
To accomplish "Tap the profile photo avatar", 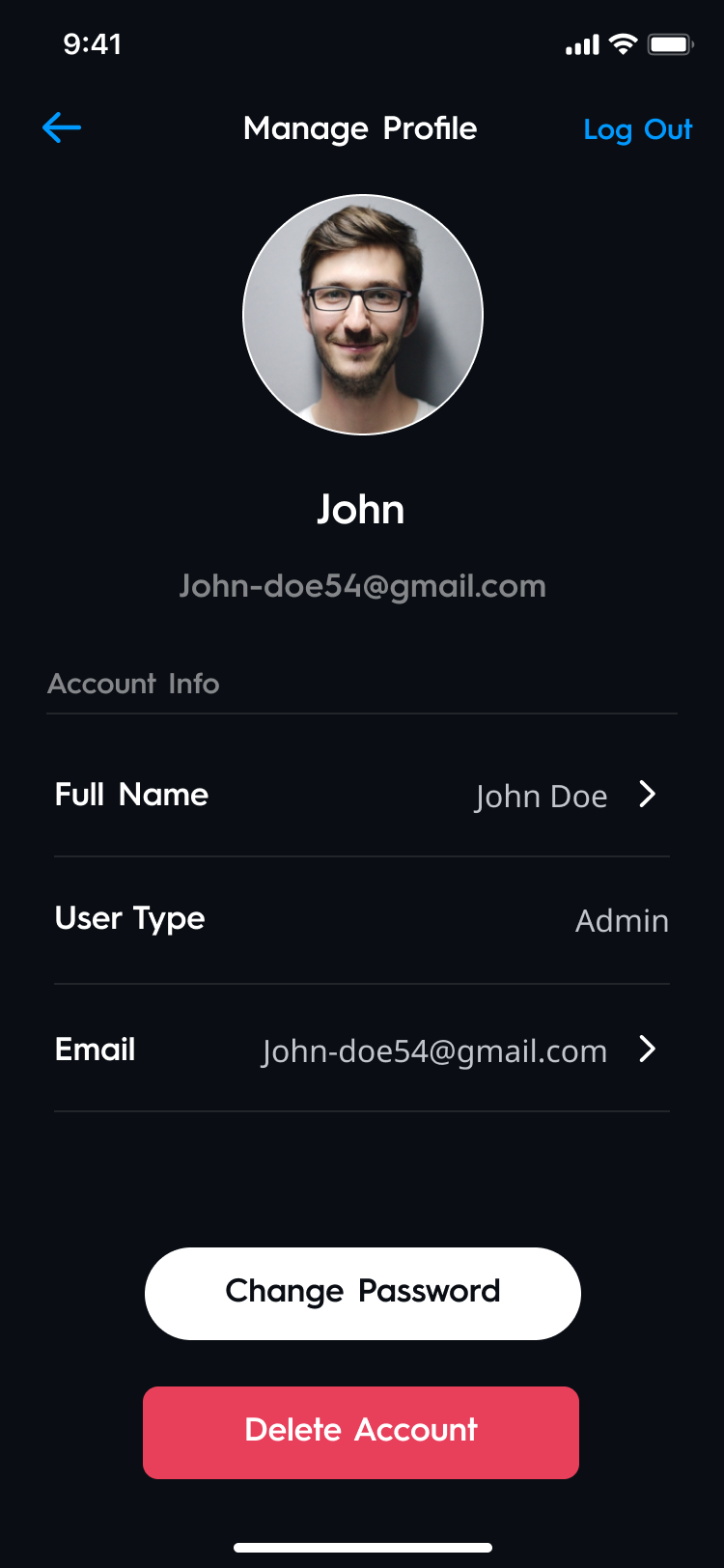I will (x=363, y=315).
